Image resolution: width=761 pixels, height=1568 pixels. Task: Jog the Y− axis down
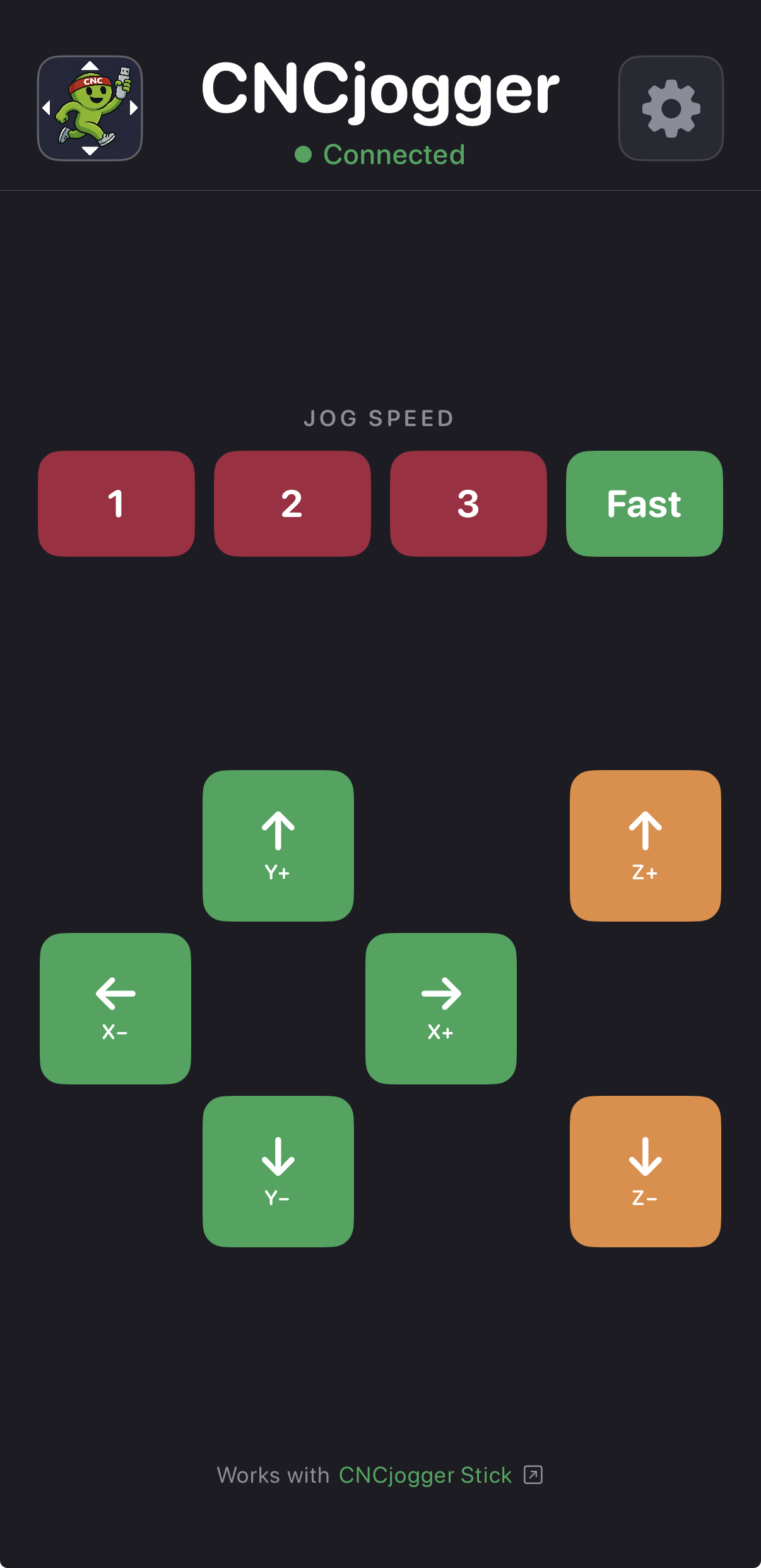tap(278, 1171)
